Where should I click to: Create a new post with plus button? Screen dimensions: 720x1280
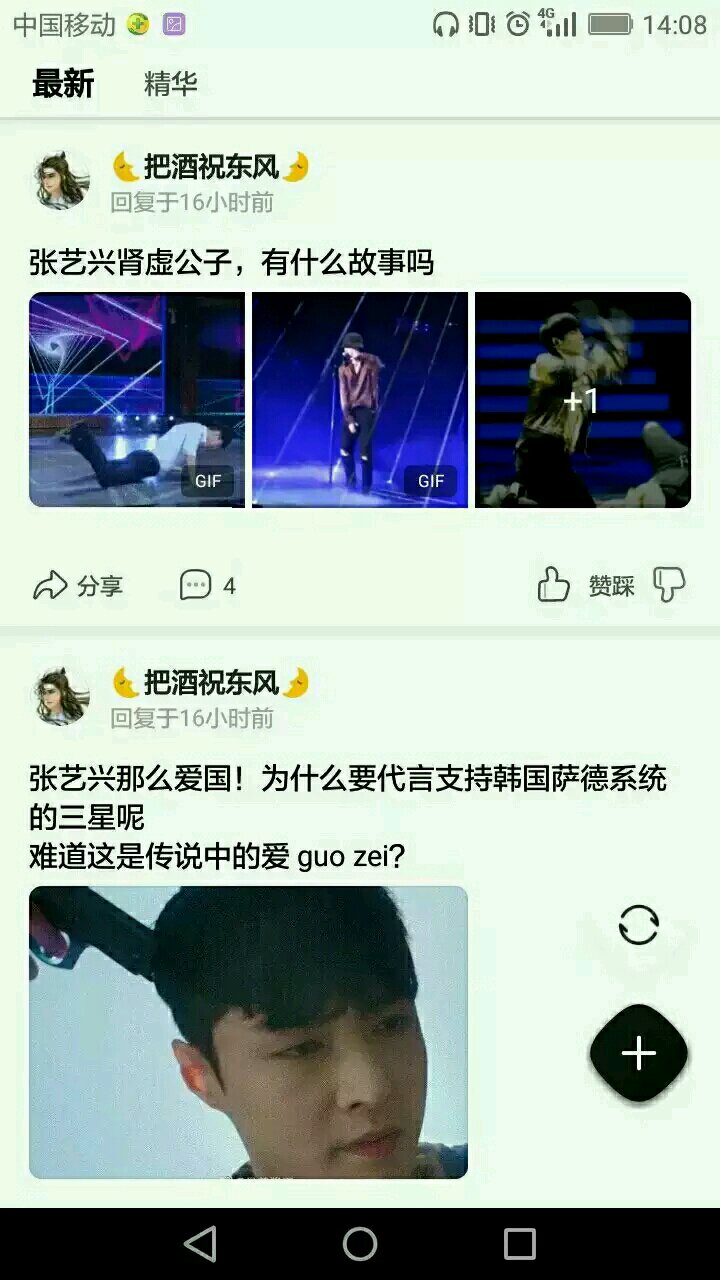(x=638, y=1053)
